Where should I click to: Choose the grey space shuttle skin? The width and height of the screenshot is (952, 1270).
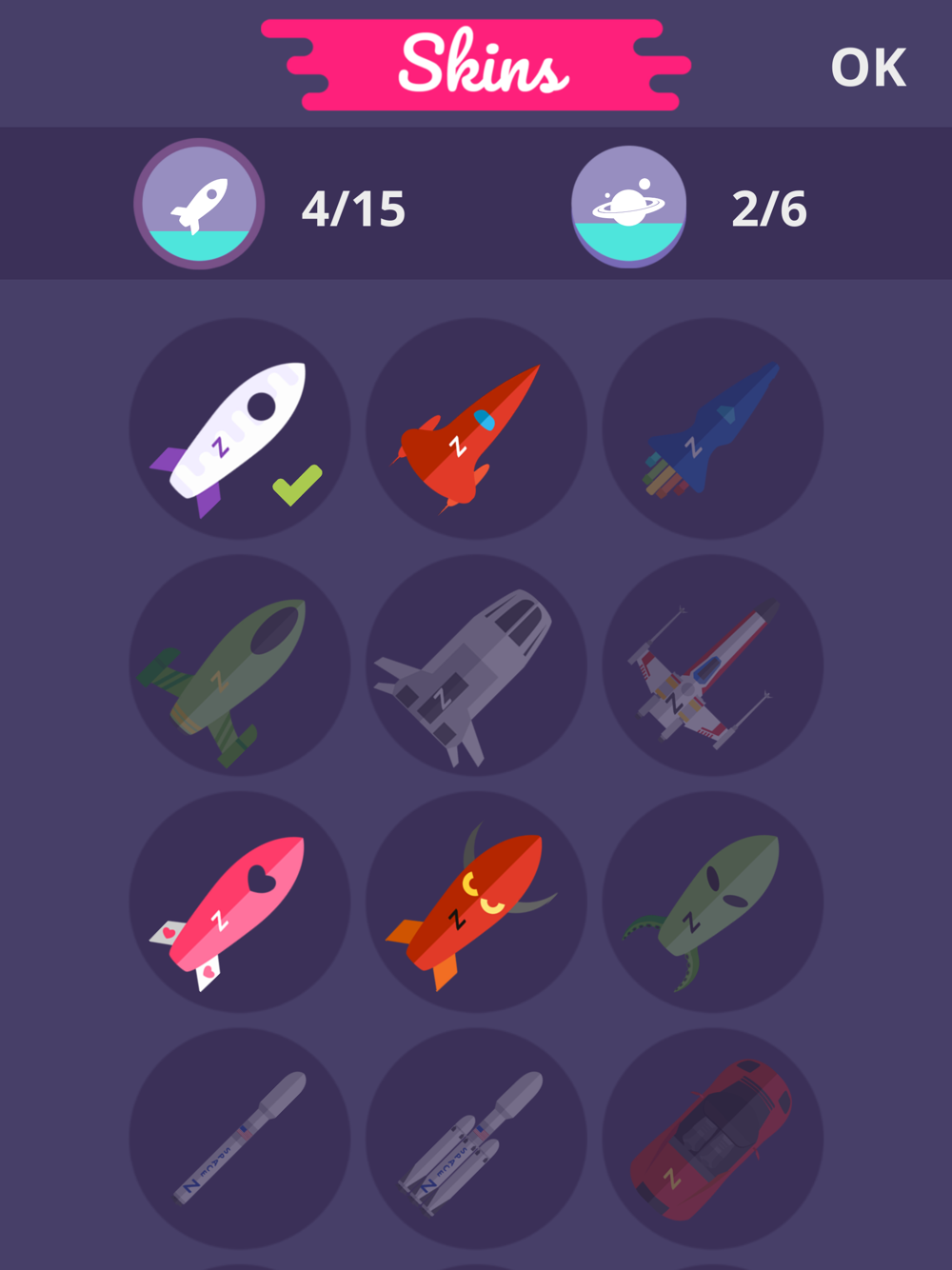[x=476, y=665]
